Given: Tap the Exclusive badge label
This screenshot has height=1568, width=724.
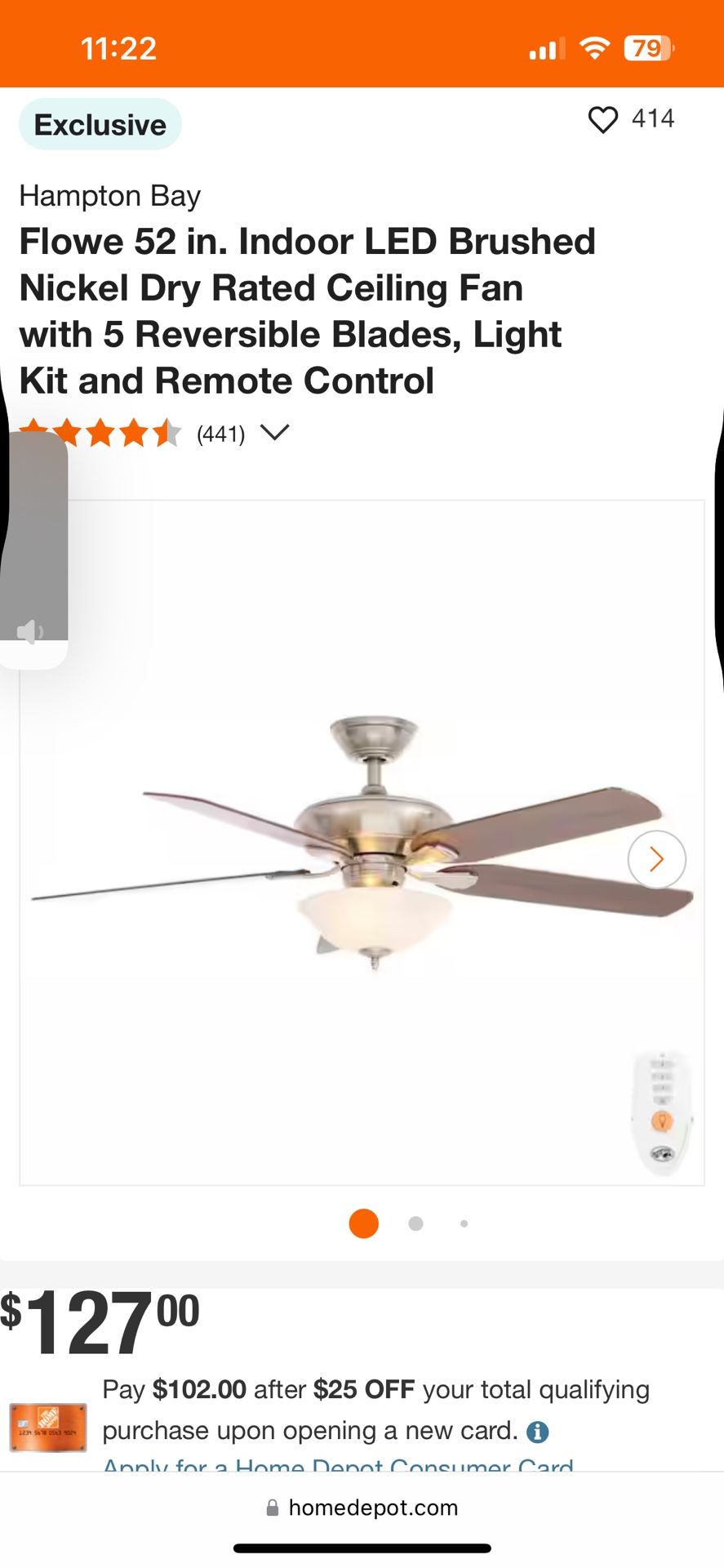Looking at the screenshot, I should click(99, 123).
